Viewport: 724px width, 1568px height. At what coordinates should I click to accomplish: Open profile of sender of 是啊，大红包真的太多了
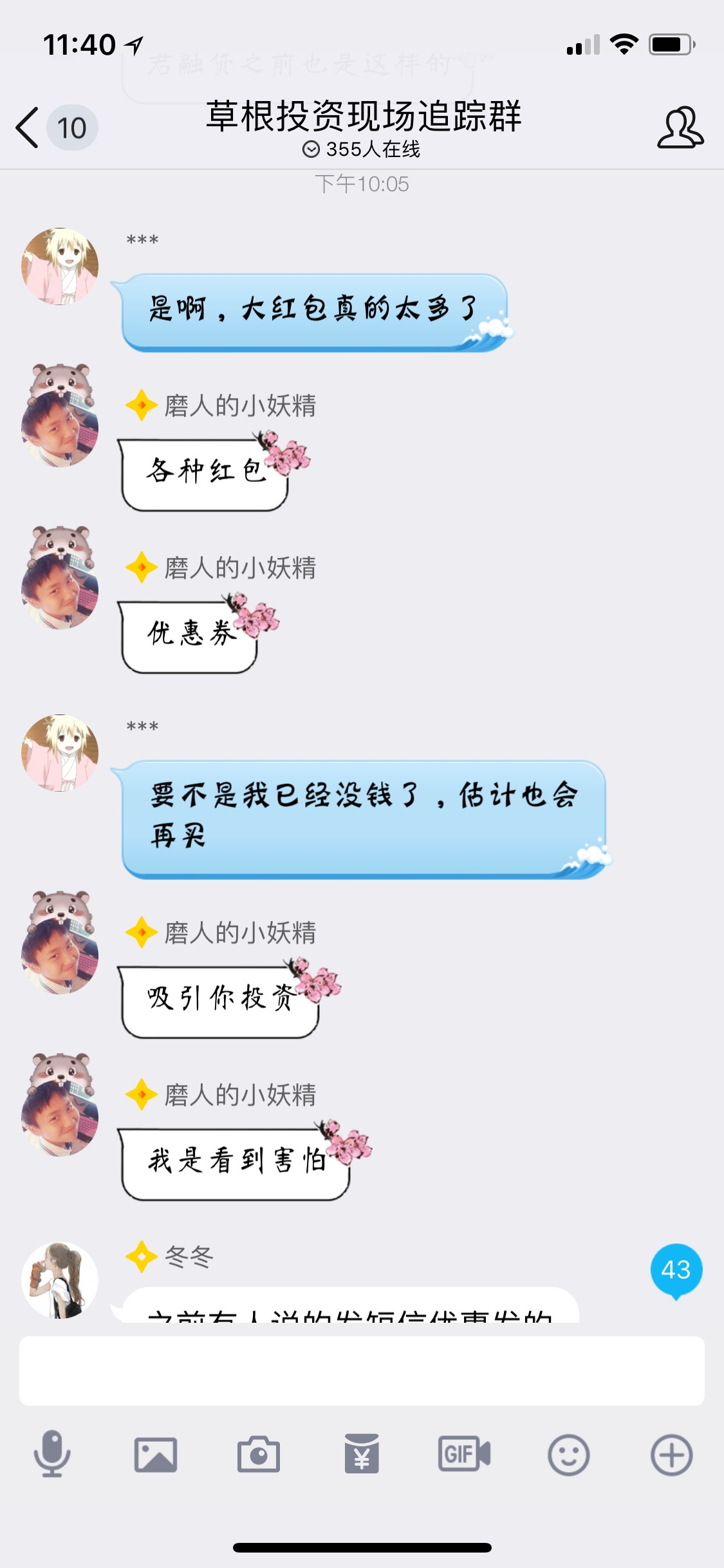[x=60, y=266]
